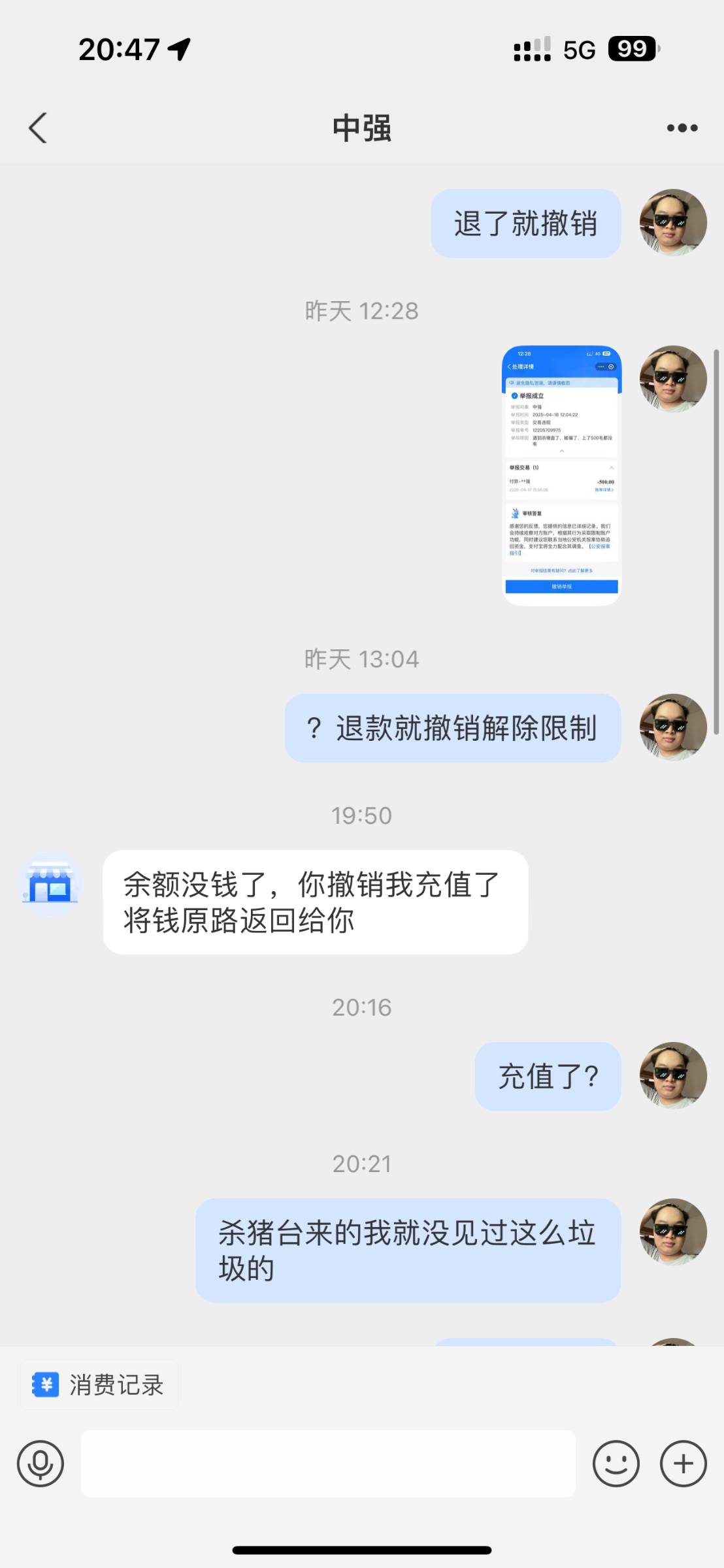Focus the message text field
Screen dimensions: 724x1568
coord(328,1463)
